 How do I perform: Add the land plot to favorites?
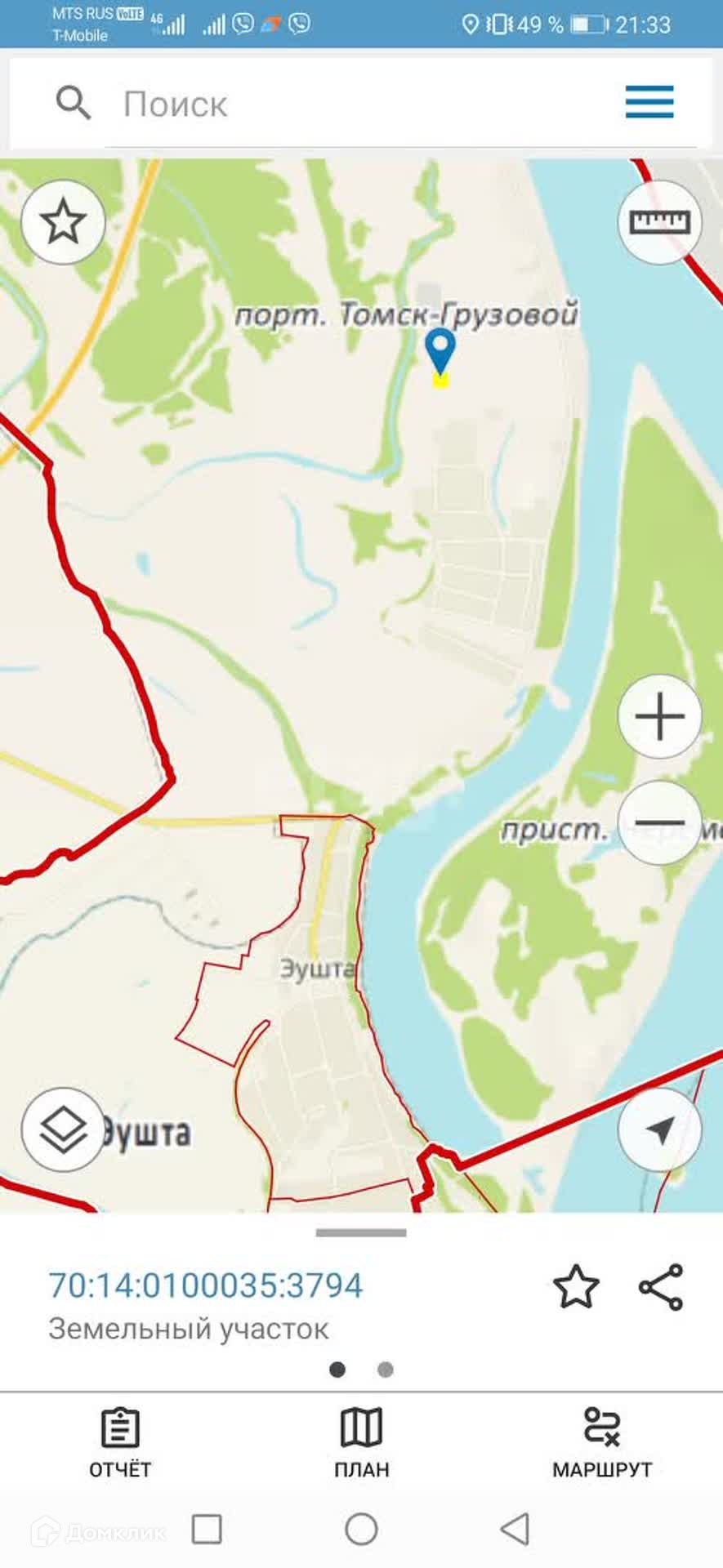tap(576, 1287)
